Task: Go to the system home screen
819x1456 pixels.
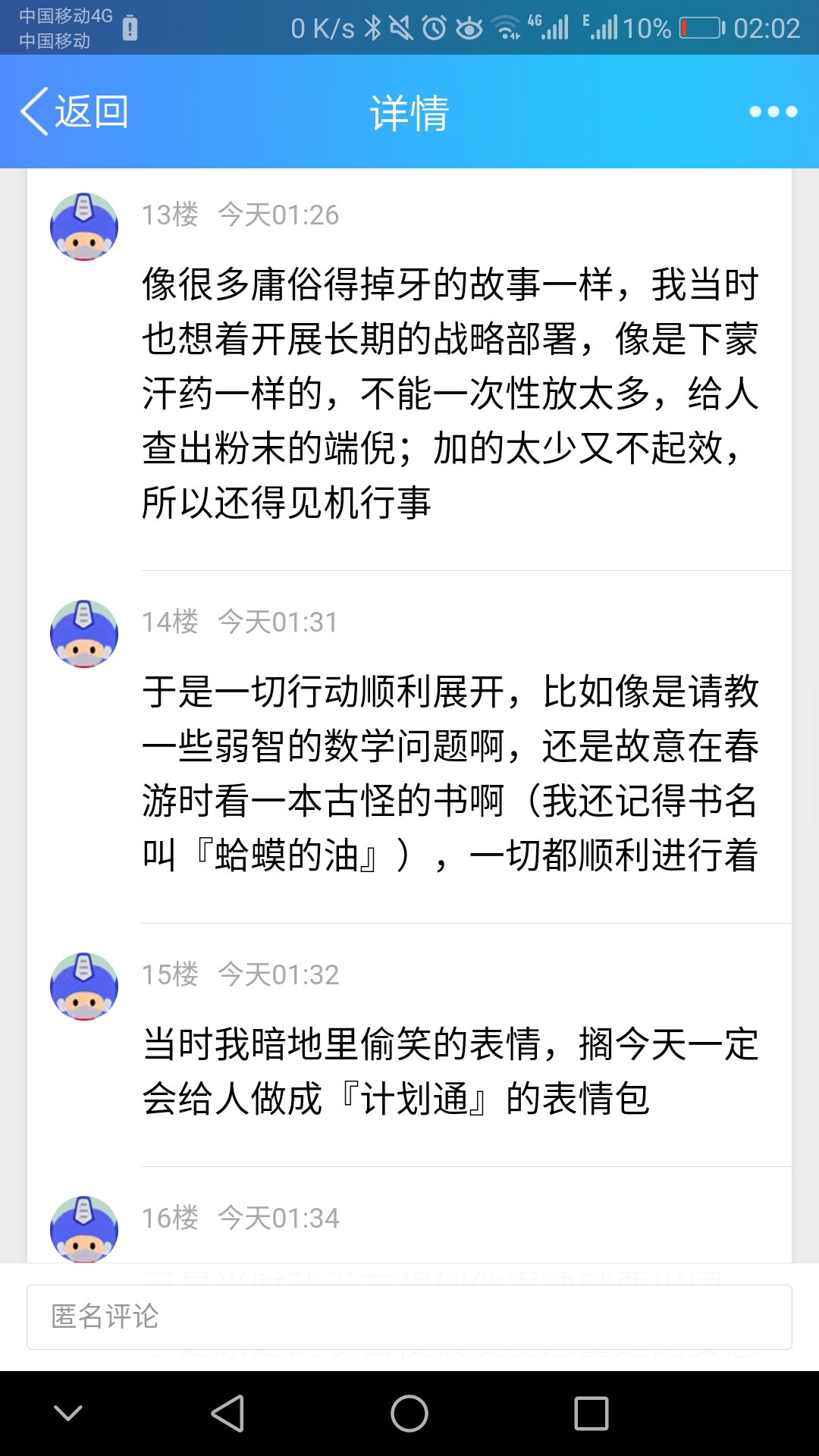Action: (x=409, y=1414)
